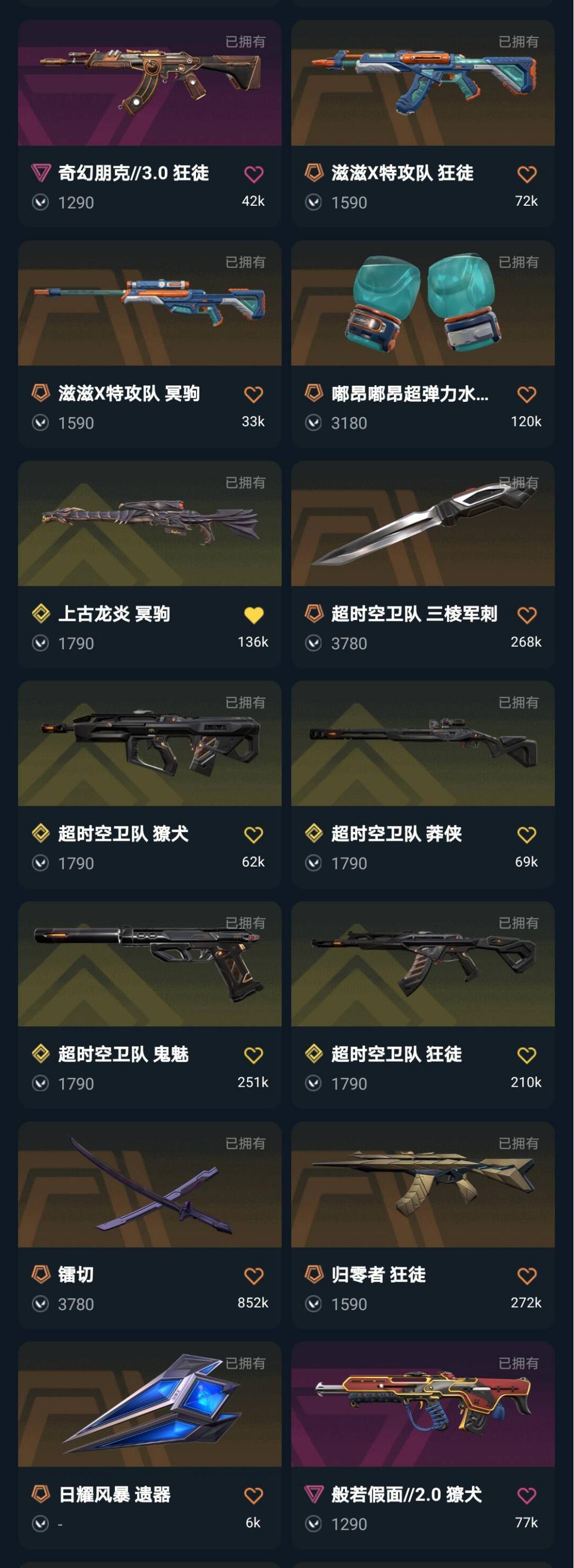Favorite the 超时空卫队 獠犬 skin
This screenshot has width=574, height=1568.
point(253,835)
